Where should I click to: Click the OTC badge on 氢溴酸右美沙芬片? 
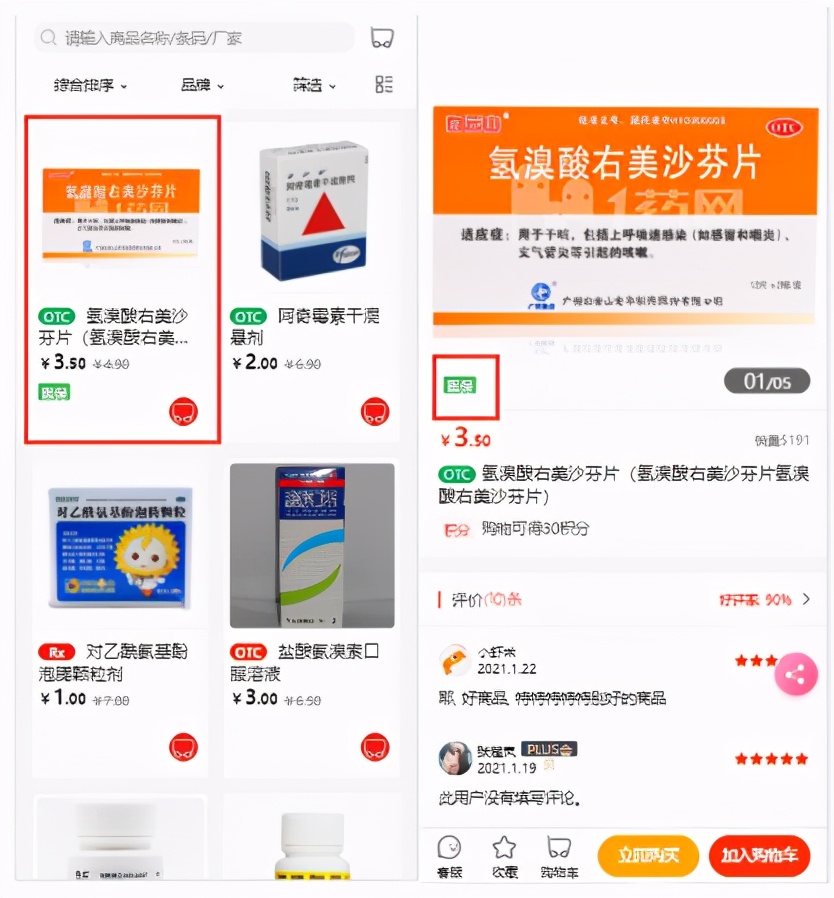(x=455, y=473)
